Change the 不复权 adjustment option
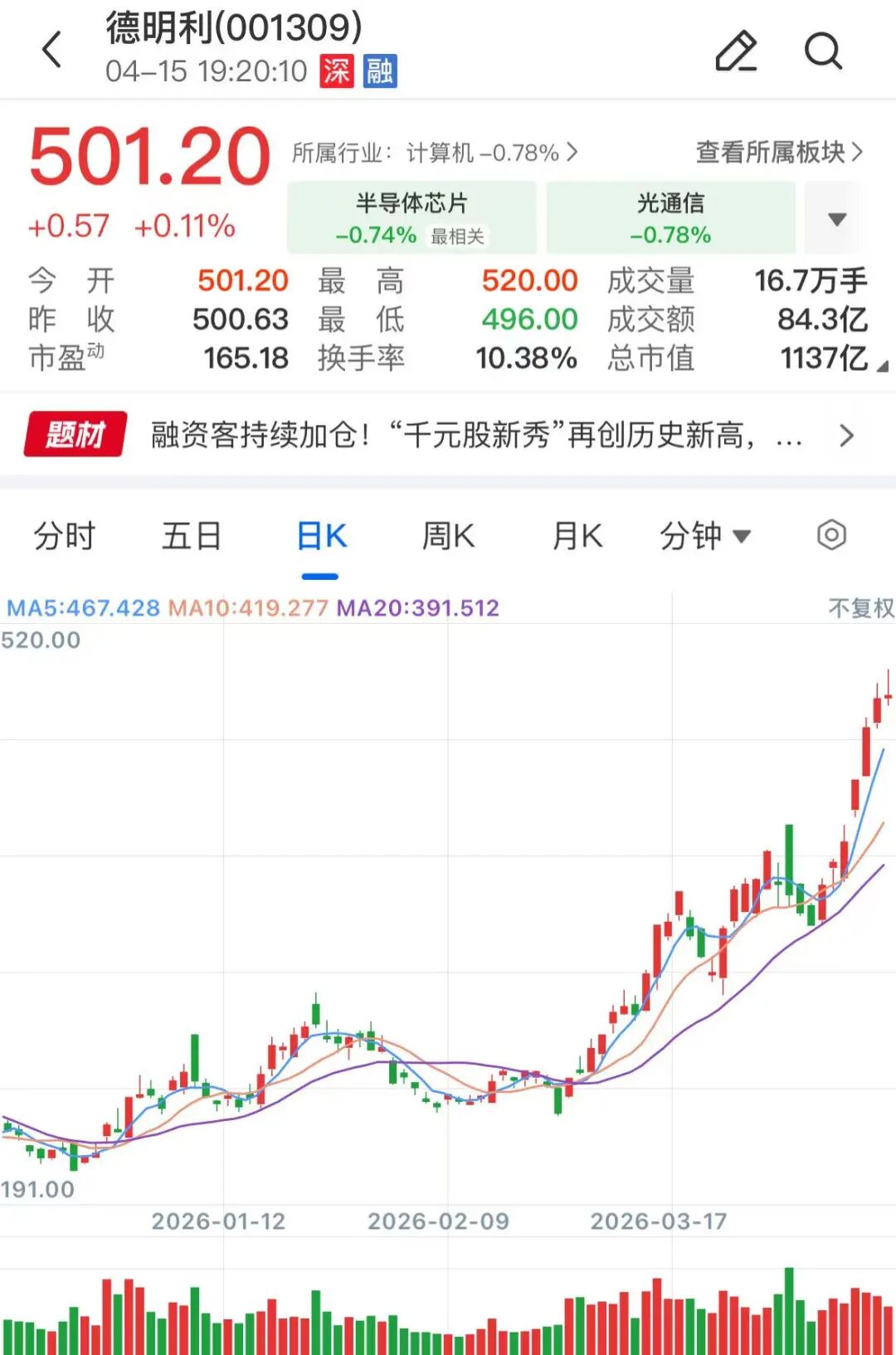The image size is (896, 1355). pyautogui.click(x=860, y=608)
